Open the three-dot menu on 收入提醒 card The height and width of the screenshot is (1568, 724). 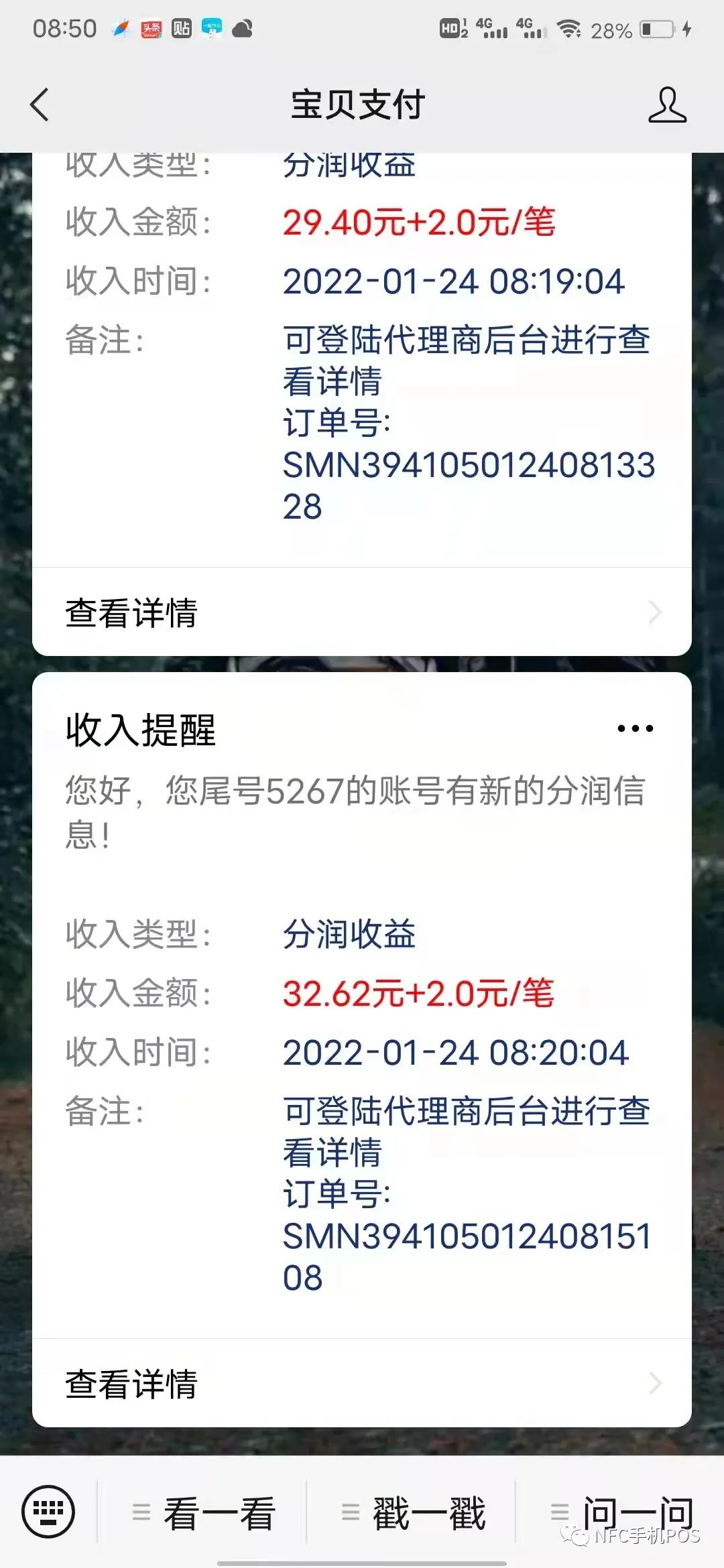635,728
